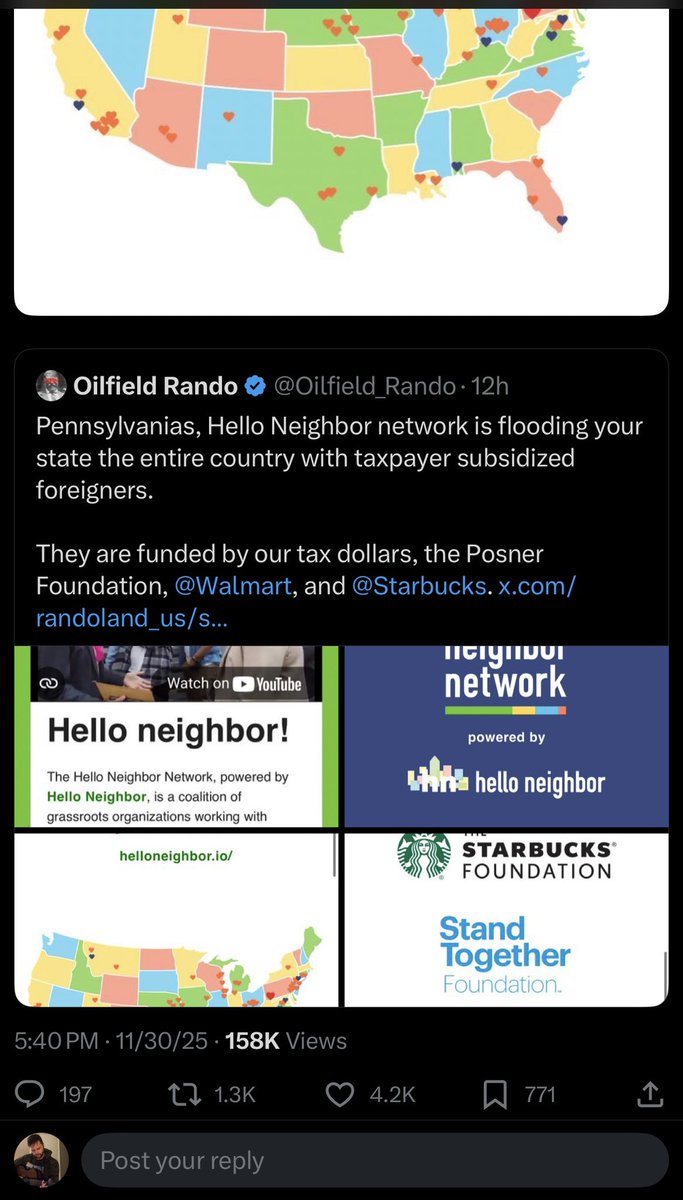This screenshot has width=683, height=1200.
Task: Open the @Starbucks mention
Action: click(x=418, y=586)
